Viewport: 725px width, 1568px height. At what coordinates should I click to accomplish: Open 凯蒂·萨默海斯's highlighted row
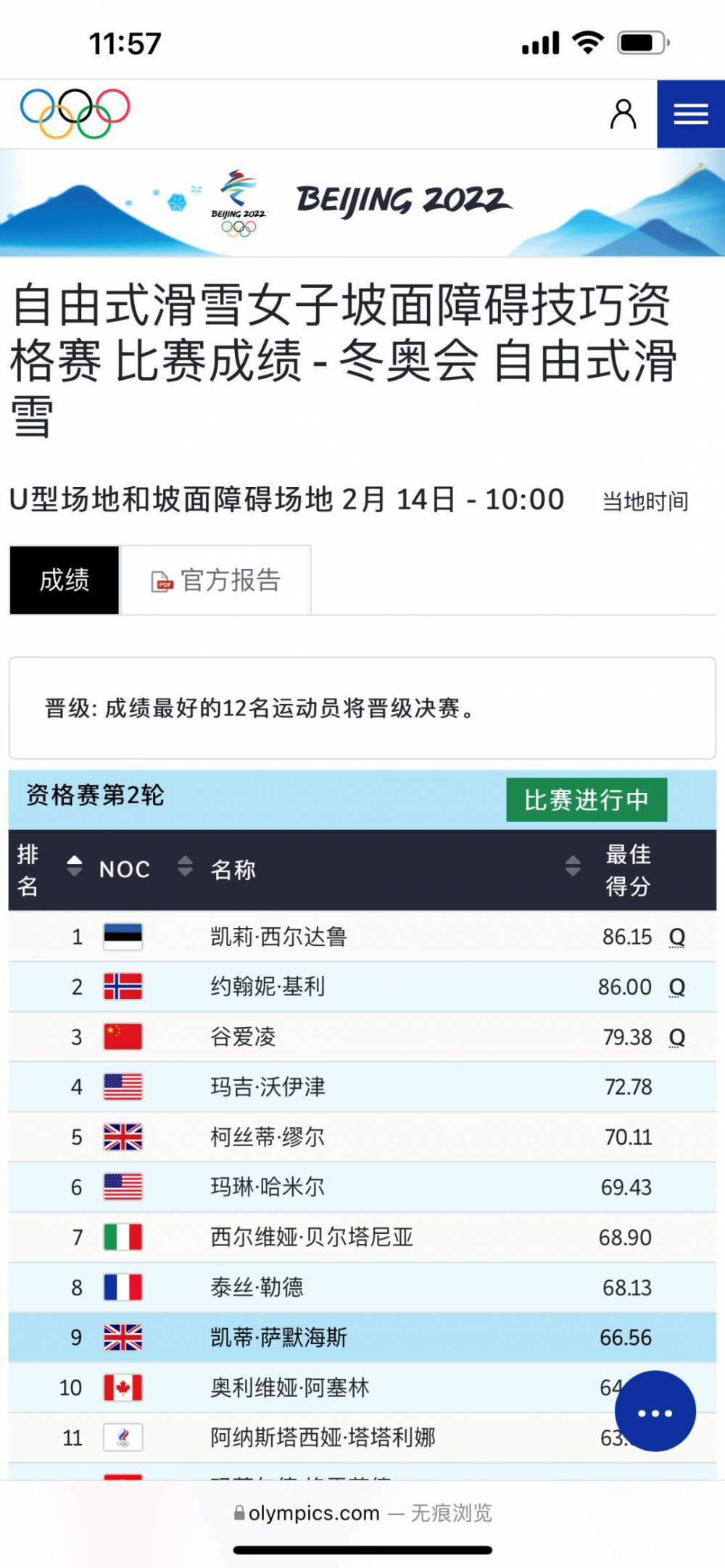coord(362,1337)
